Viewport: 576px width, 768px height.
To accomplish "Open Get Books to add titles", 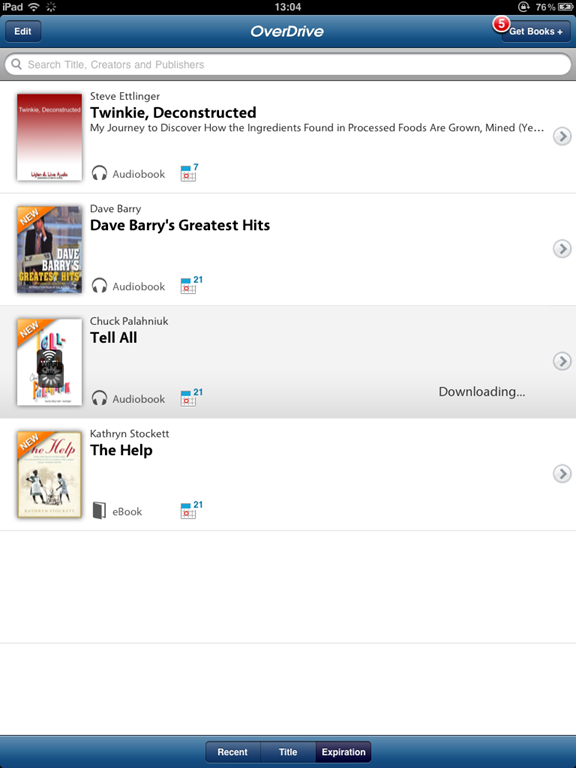I will (x=536, y=31).
